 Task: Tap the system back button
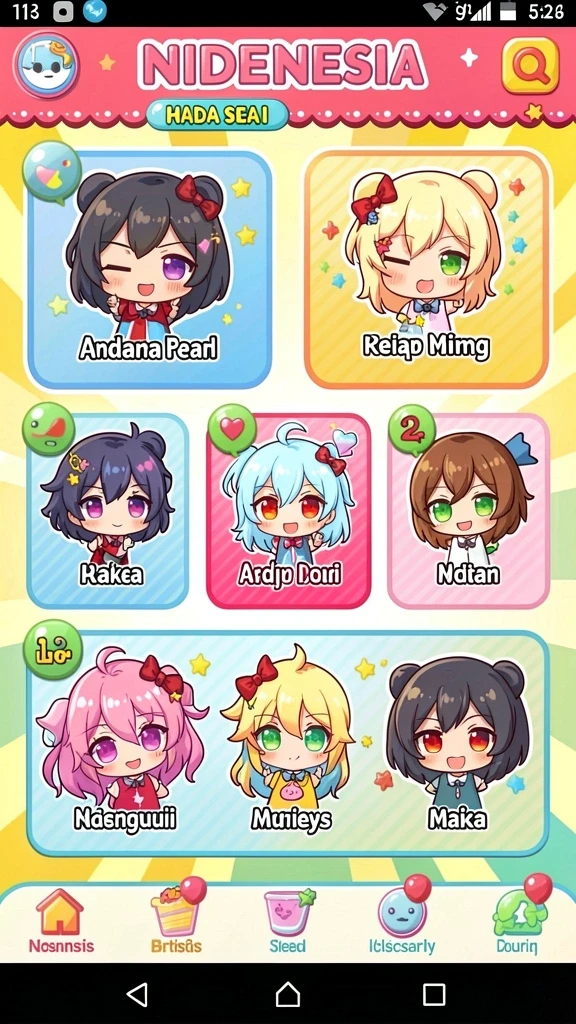coord(136,995)
